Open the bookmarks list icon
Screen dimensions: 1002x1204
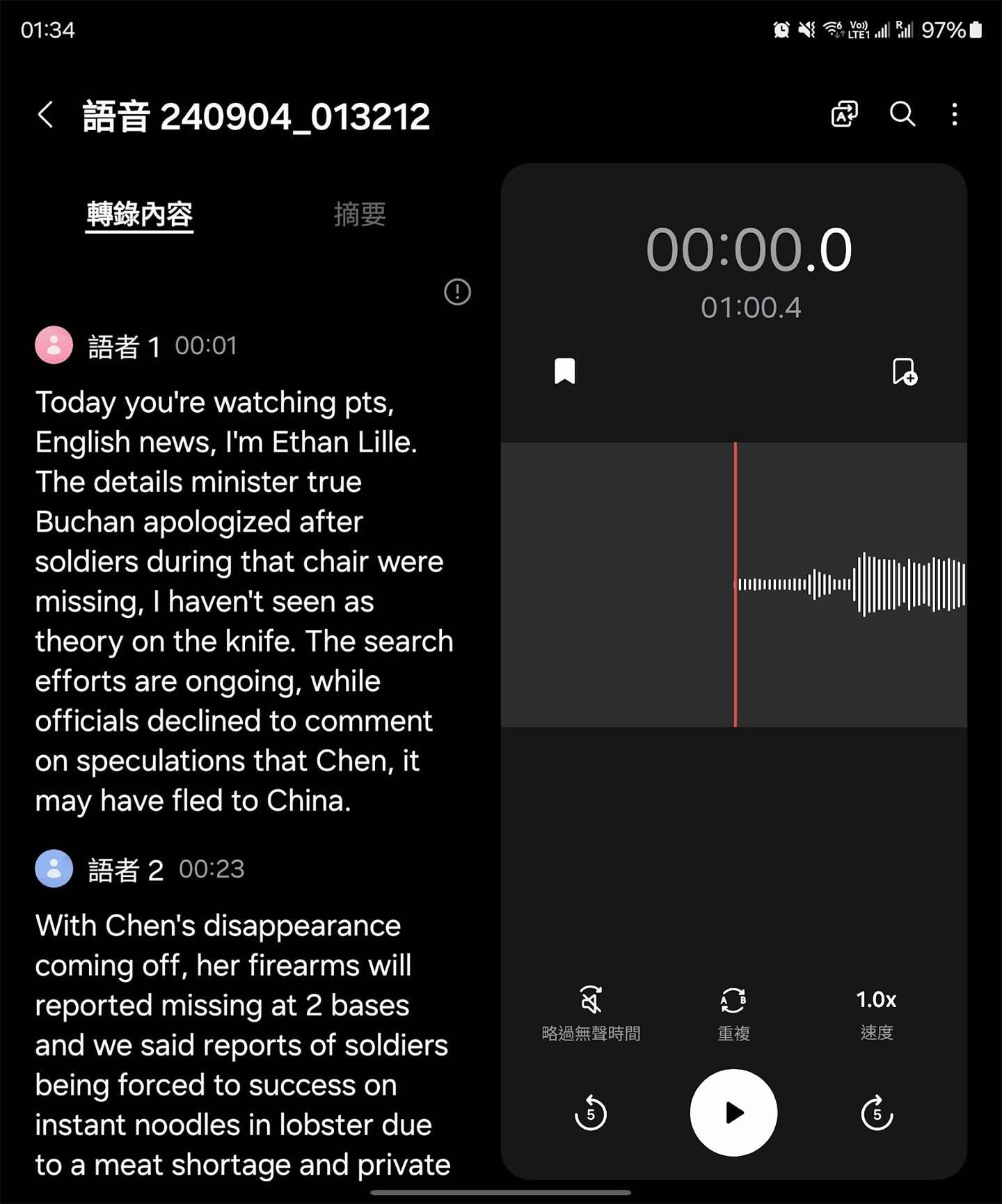click(564, 372)
